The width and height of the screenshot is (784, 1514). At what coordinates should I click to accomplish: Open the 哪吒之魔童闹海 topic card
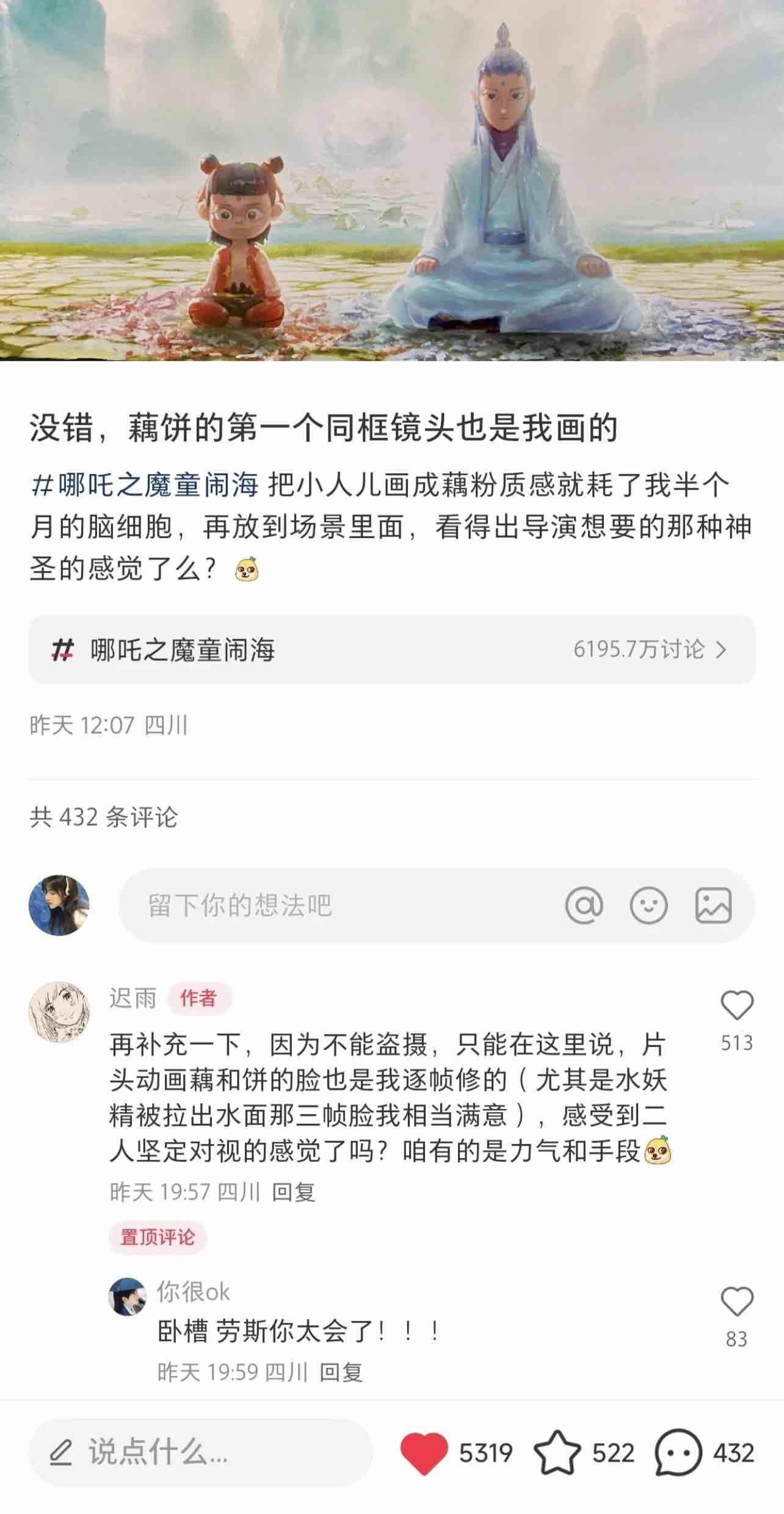tap(392, 650)
